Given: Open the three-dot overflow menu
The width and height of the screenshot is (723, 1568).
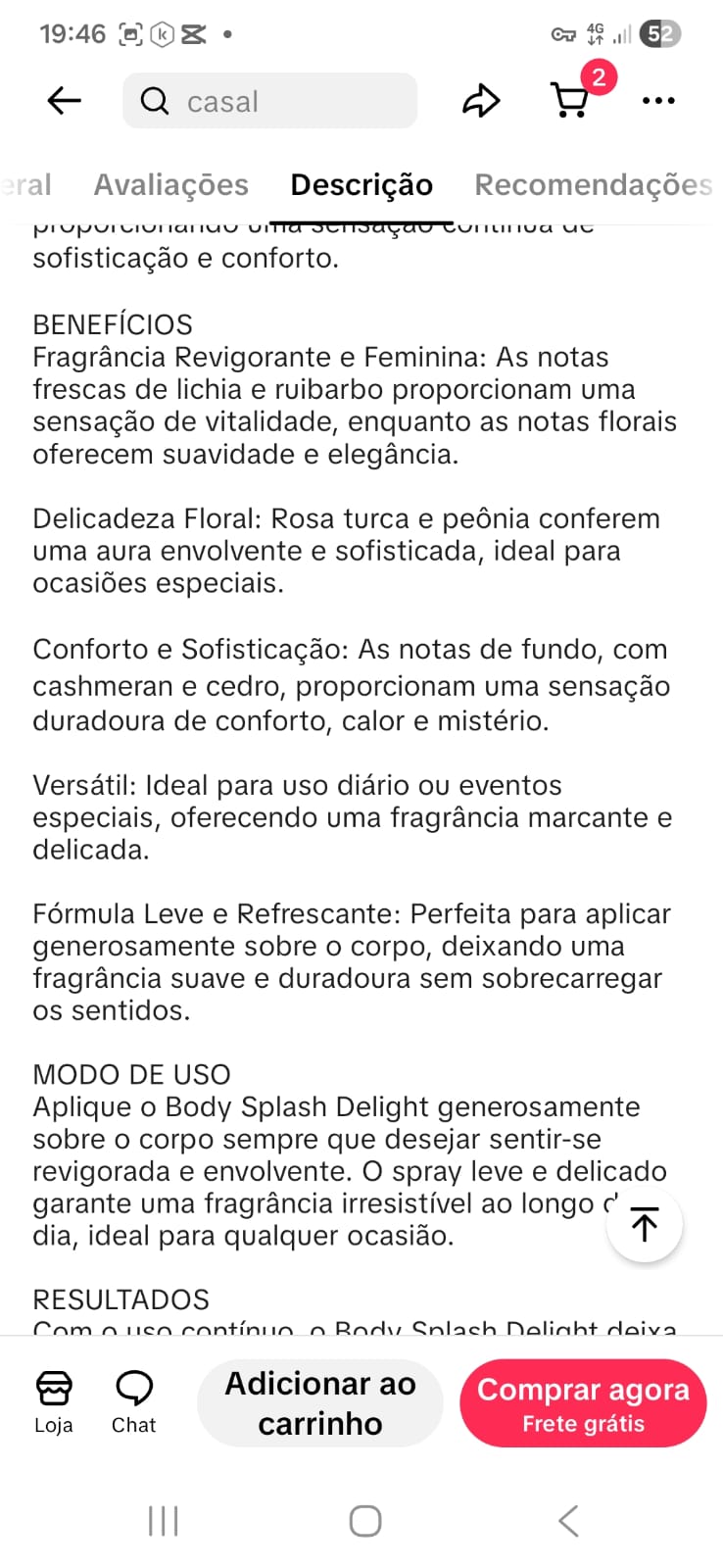Looking at the screenshot, I should [657, 100].
